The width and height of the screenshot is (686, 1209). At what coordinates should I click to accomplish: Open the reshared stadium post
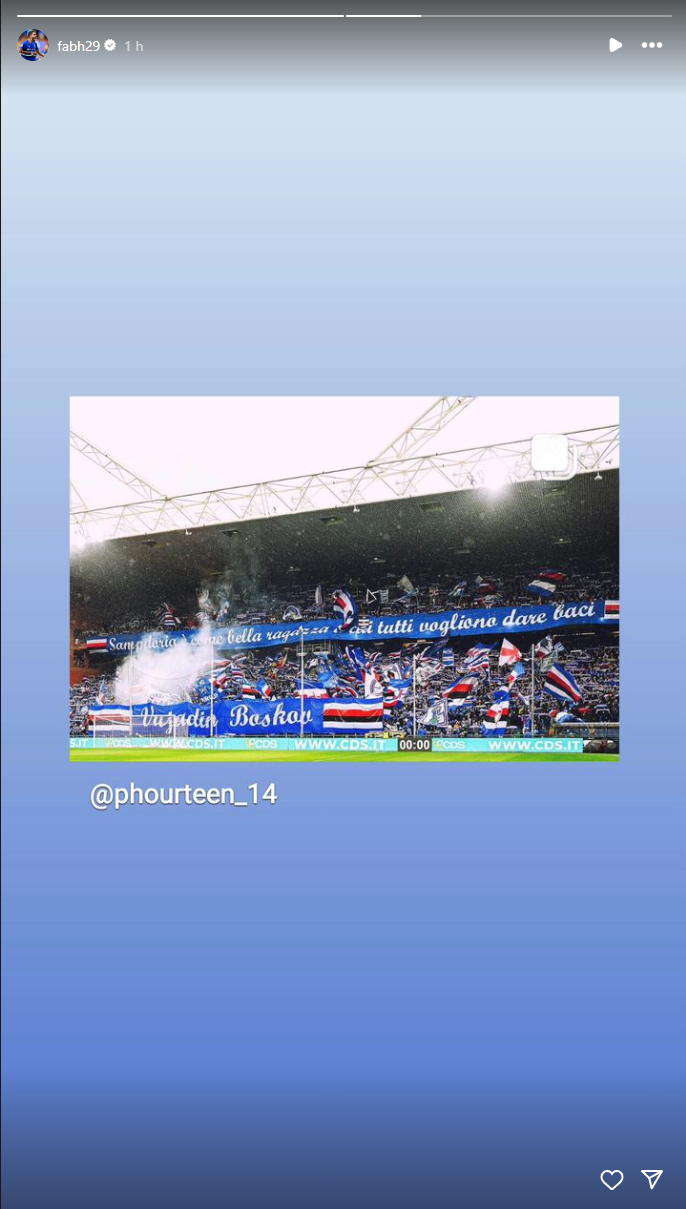[x=344, y=578]
